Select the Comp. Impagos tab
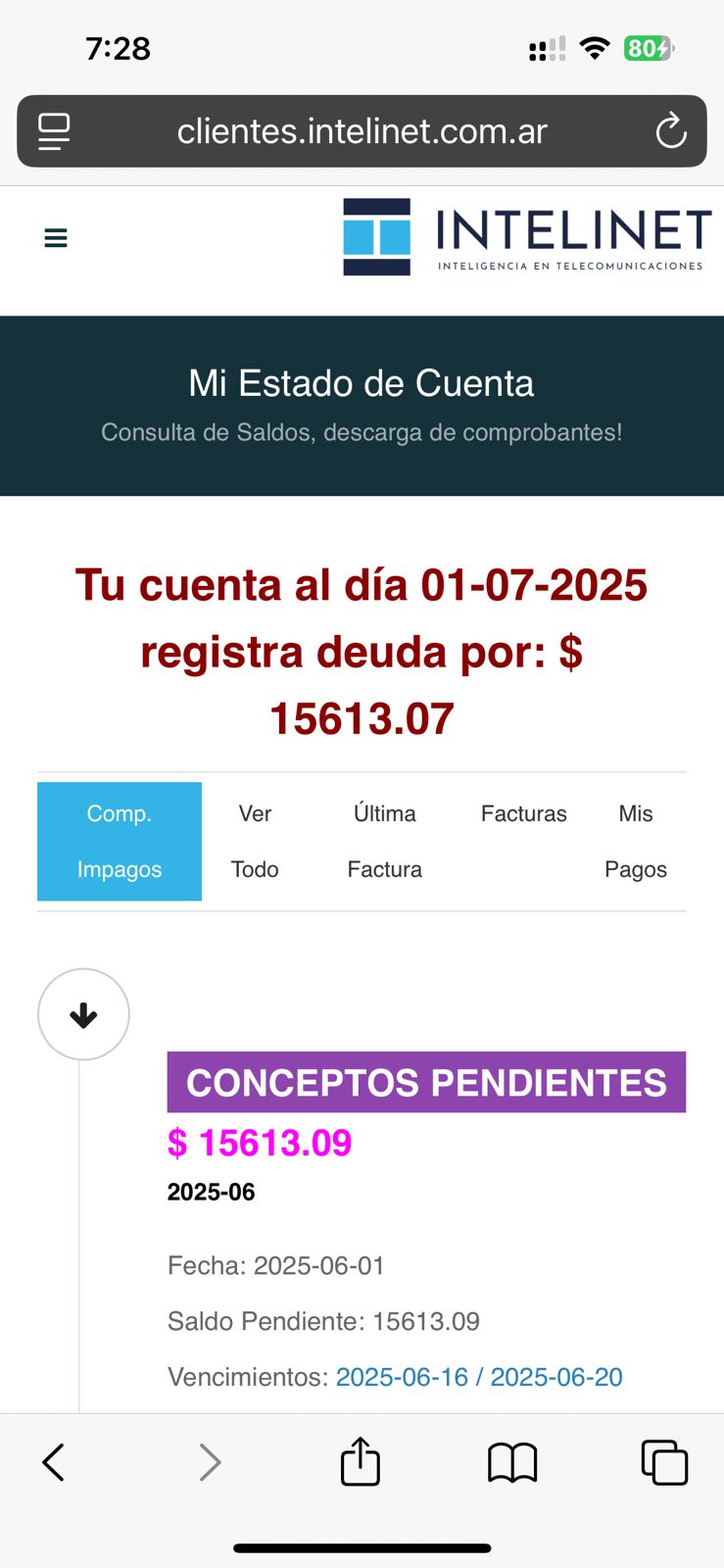The width and height of the screenshot is (724, 1568). tap(120, 841)
